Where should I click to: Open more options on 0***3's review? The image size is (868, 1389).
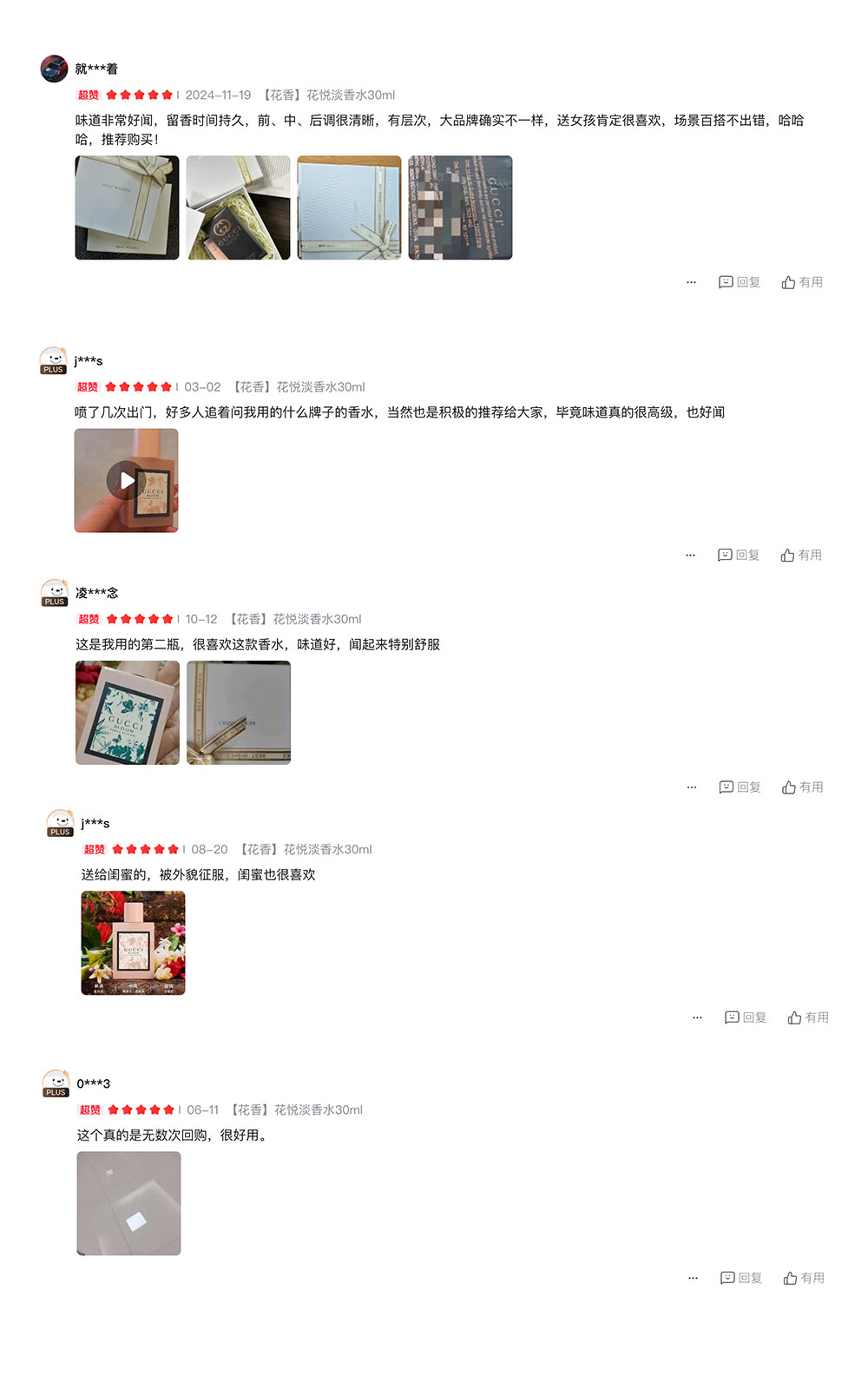click(693, 1278)
